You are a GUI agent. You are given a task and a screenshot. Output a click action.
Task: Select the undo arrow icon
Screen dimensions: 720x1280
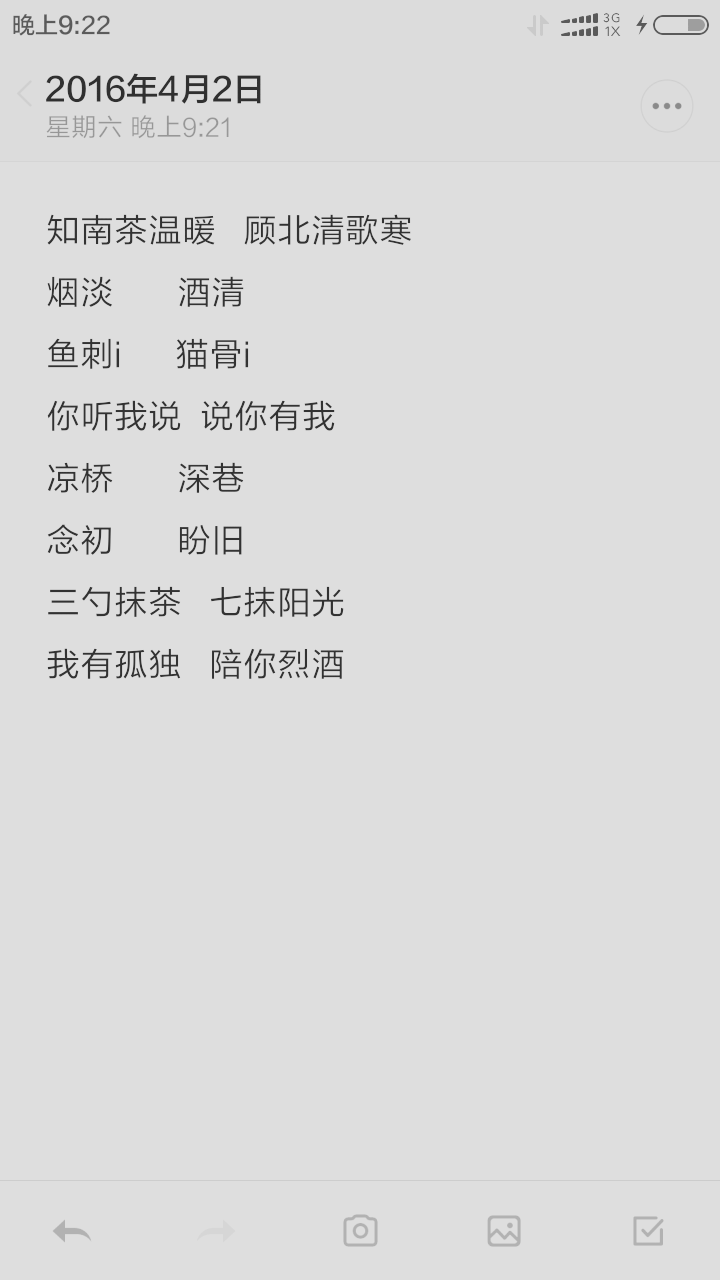pos(72,1229)
